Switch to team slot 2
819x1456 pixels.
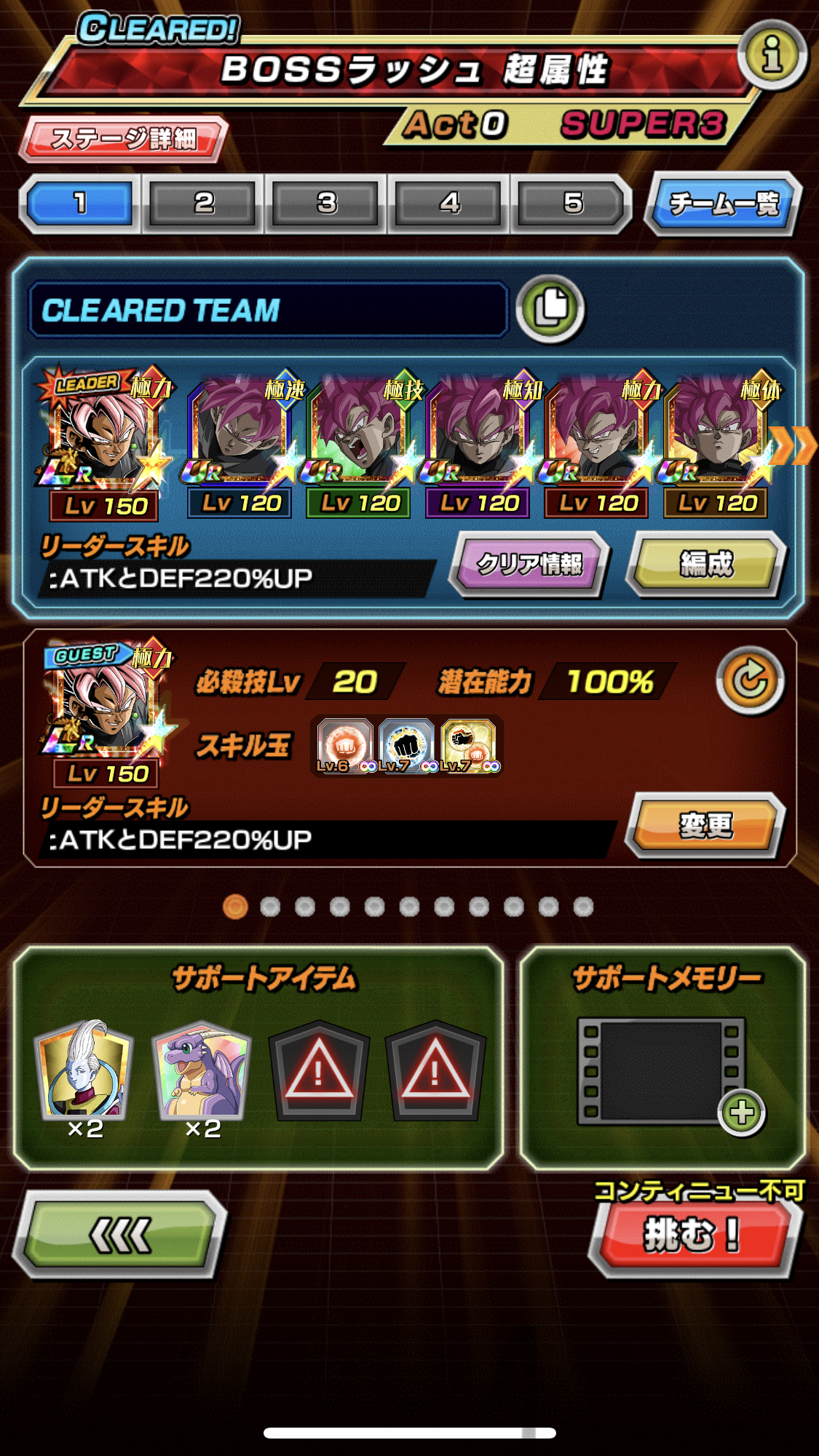pyautogui.click(x=203, y=203)
